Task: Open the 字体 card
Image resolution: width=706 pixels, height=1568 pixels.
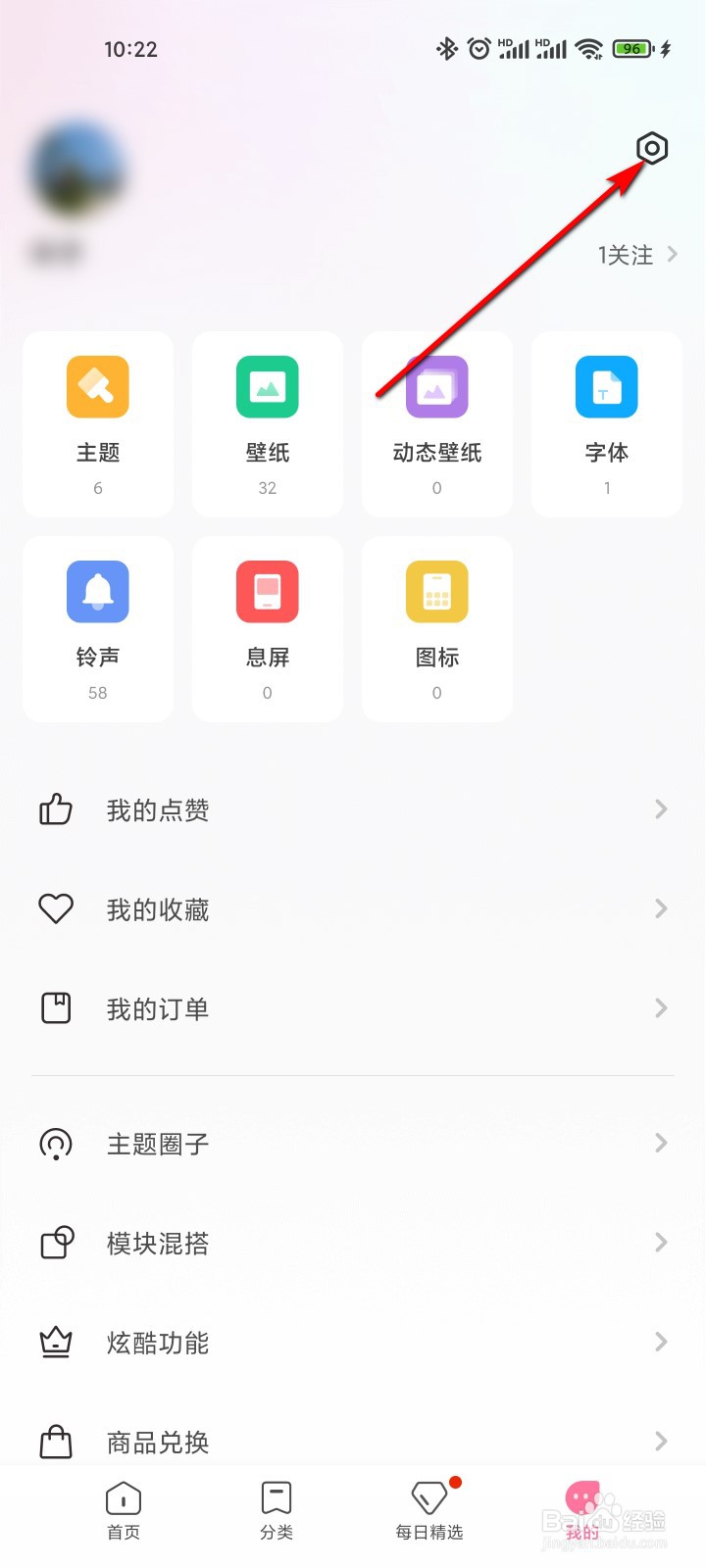Action: tap(607, 423)
